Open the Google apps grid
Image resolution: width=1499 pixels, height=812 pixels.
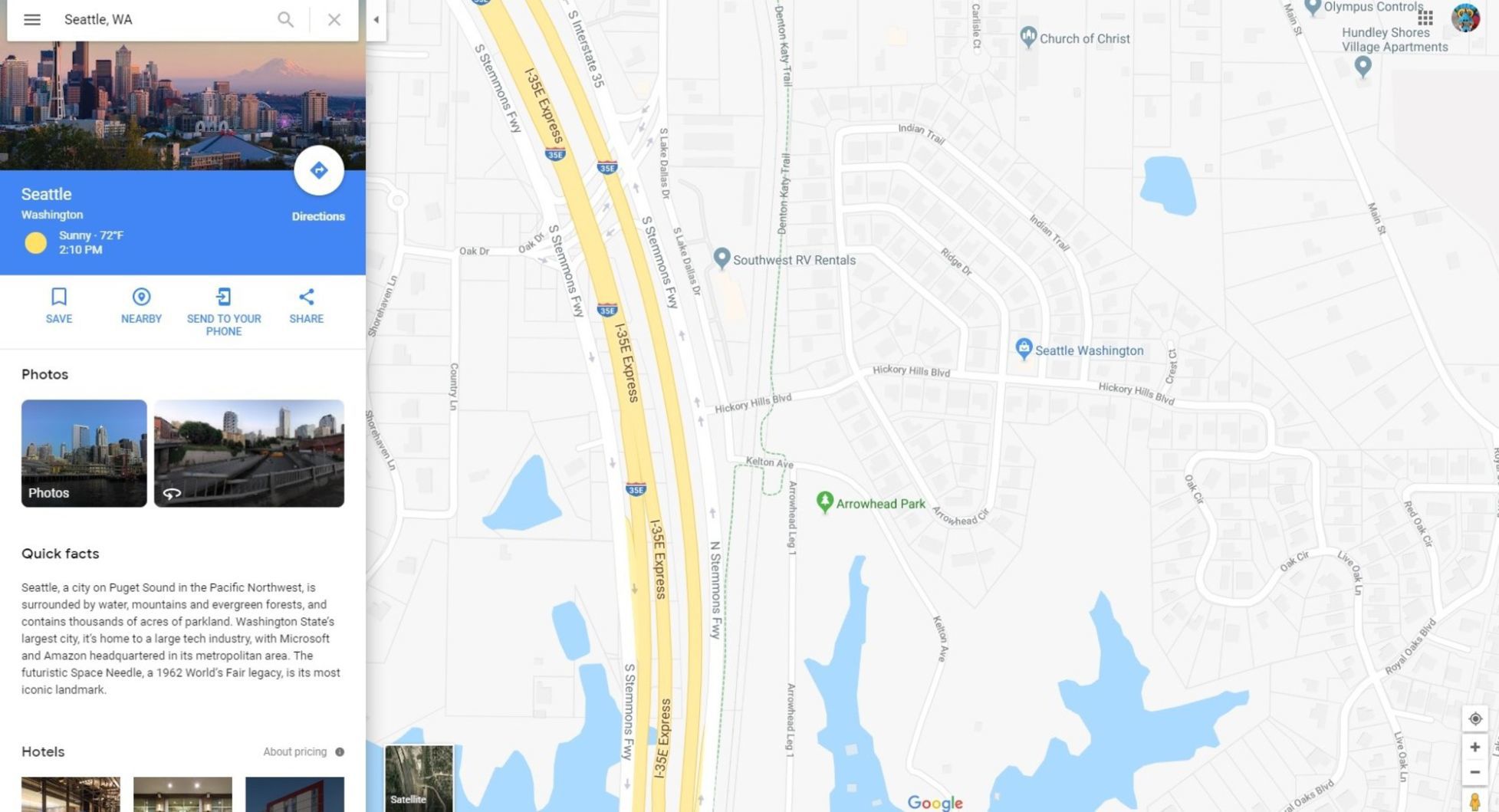1425,18
